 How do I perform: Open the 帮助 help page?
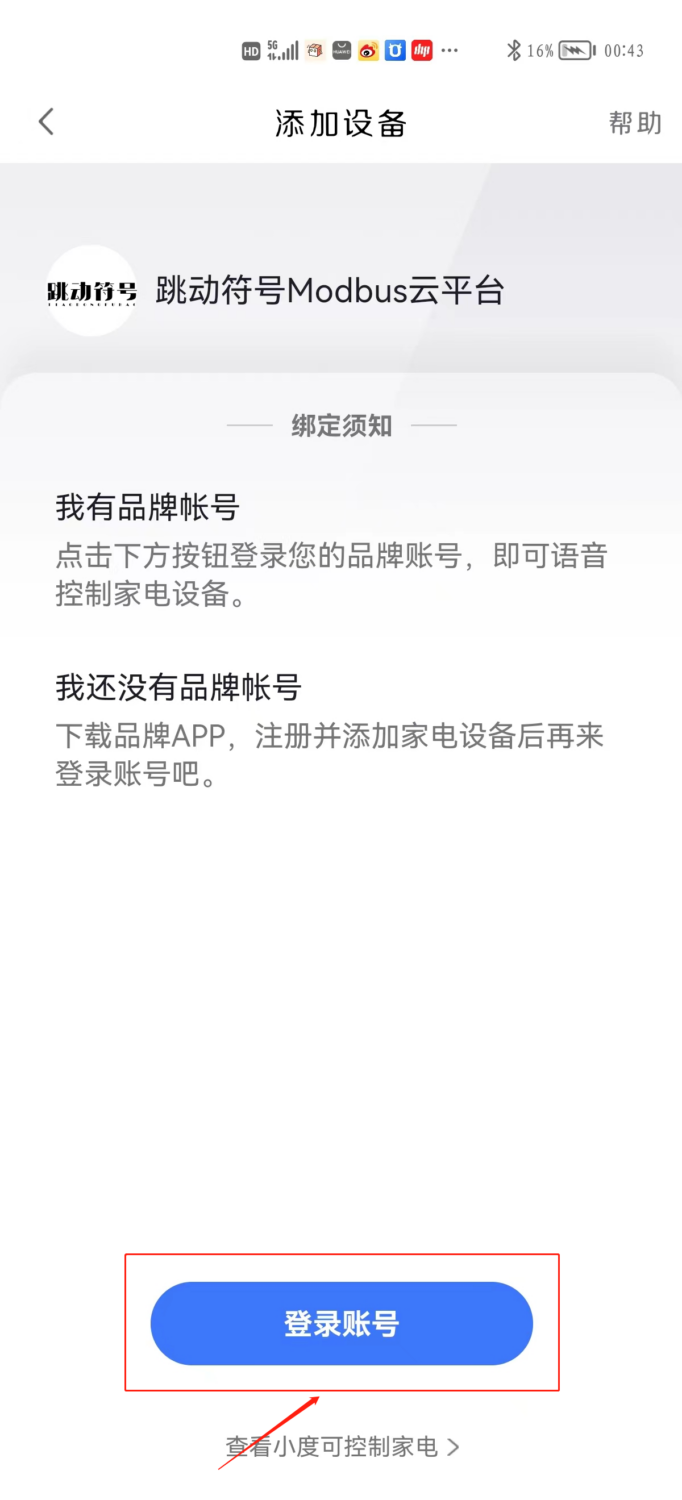(635, 123)
